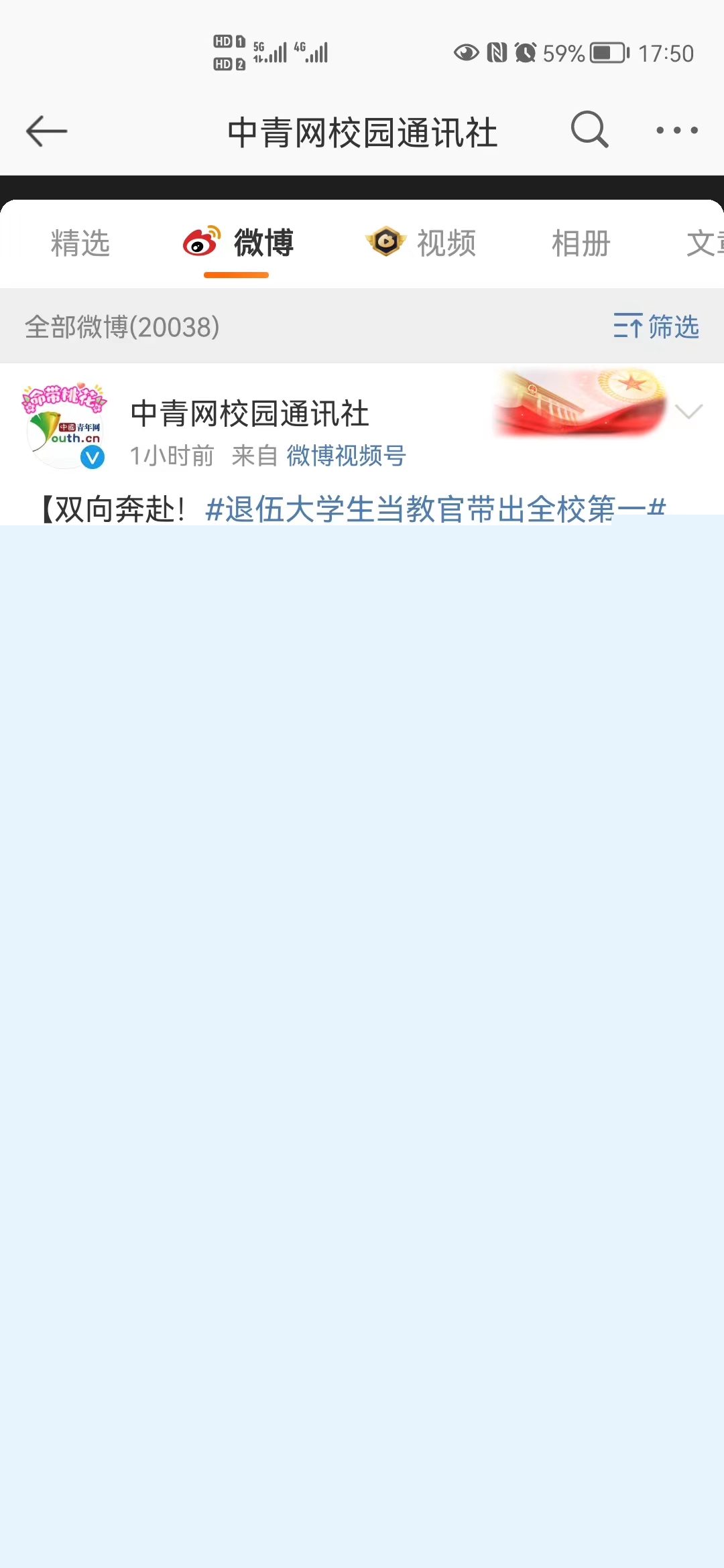Image resolution: width=724 pixels, height=1568 pixels.
Task: Expand the post options chevron
Action: point(688,411)
